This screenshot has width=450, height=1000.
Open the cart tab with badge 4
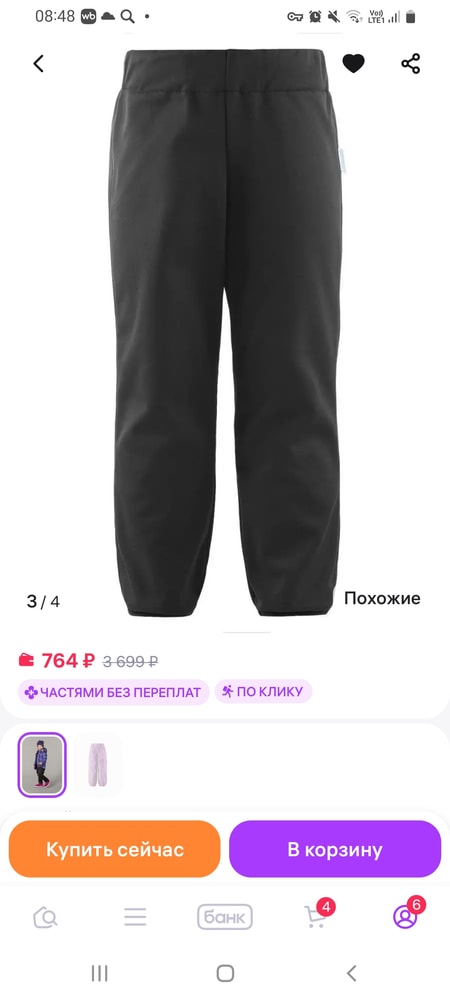(x=317, y=915)
